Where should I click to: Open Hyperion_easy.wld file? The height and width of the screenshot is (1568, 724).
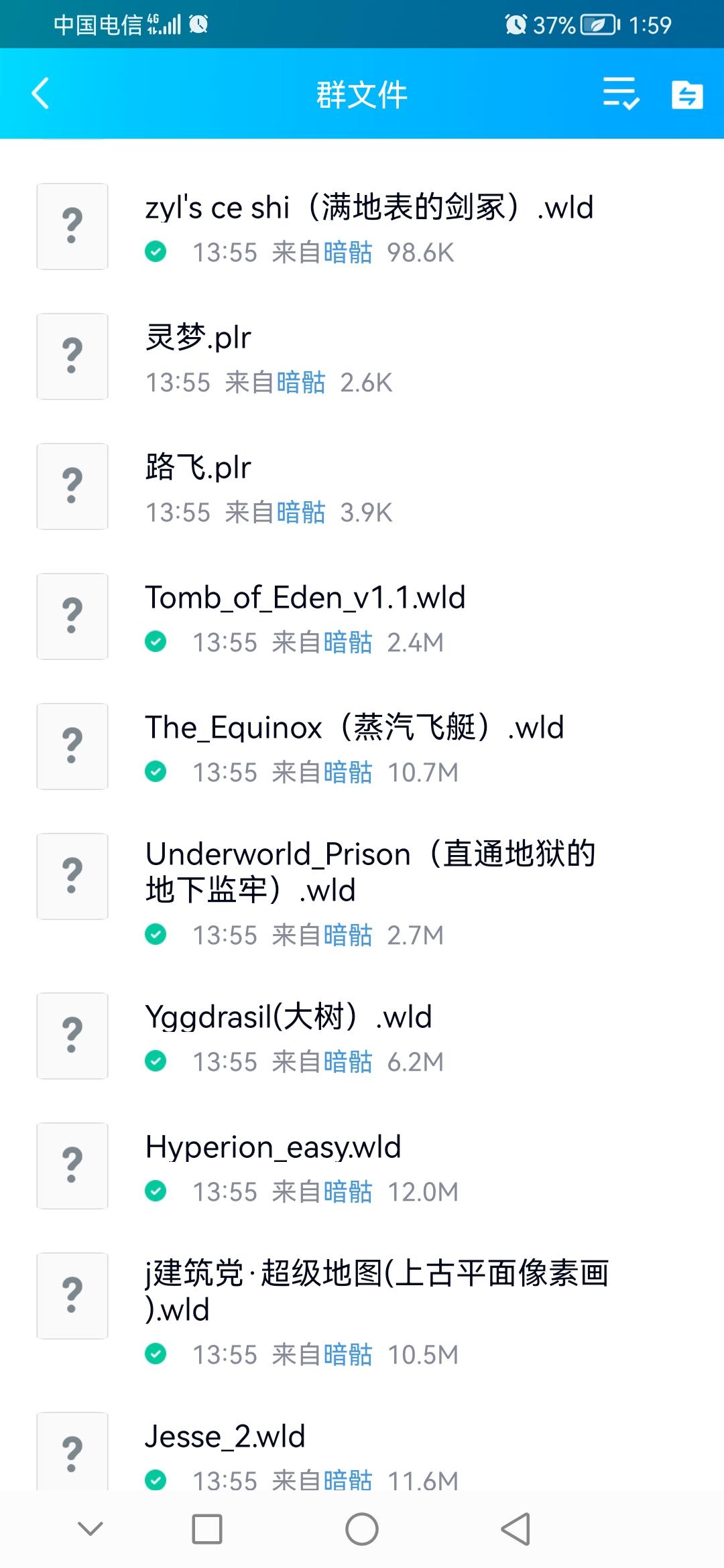pos(362,1166)
